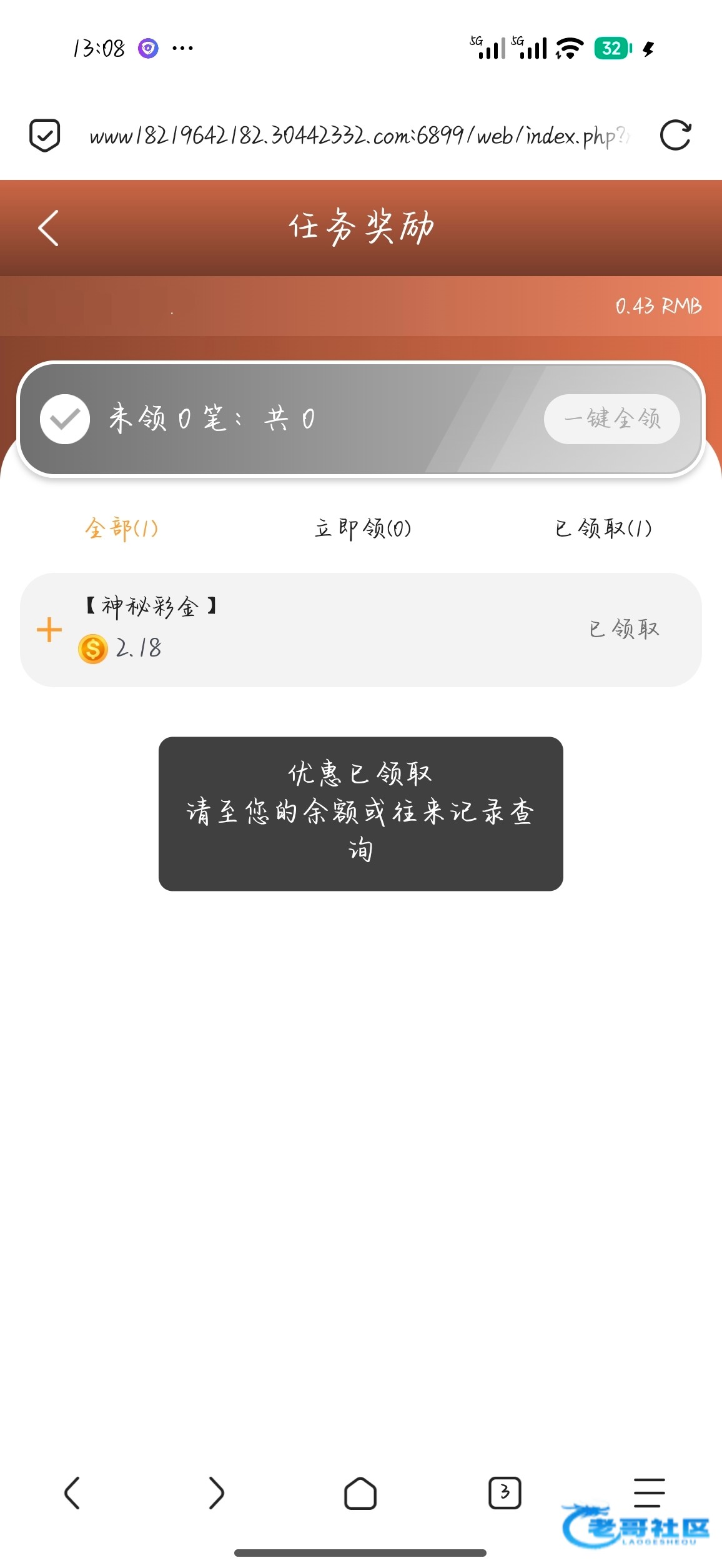Toggle the select-all checkmark beside 未领
Screen dimensions: 722x1568
[65, 419]
